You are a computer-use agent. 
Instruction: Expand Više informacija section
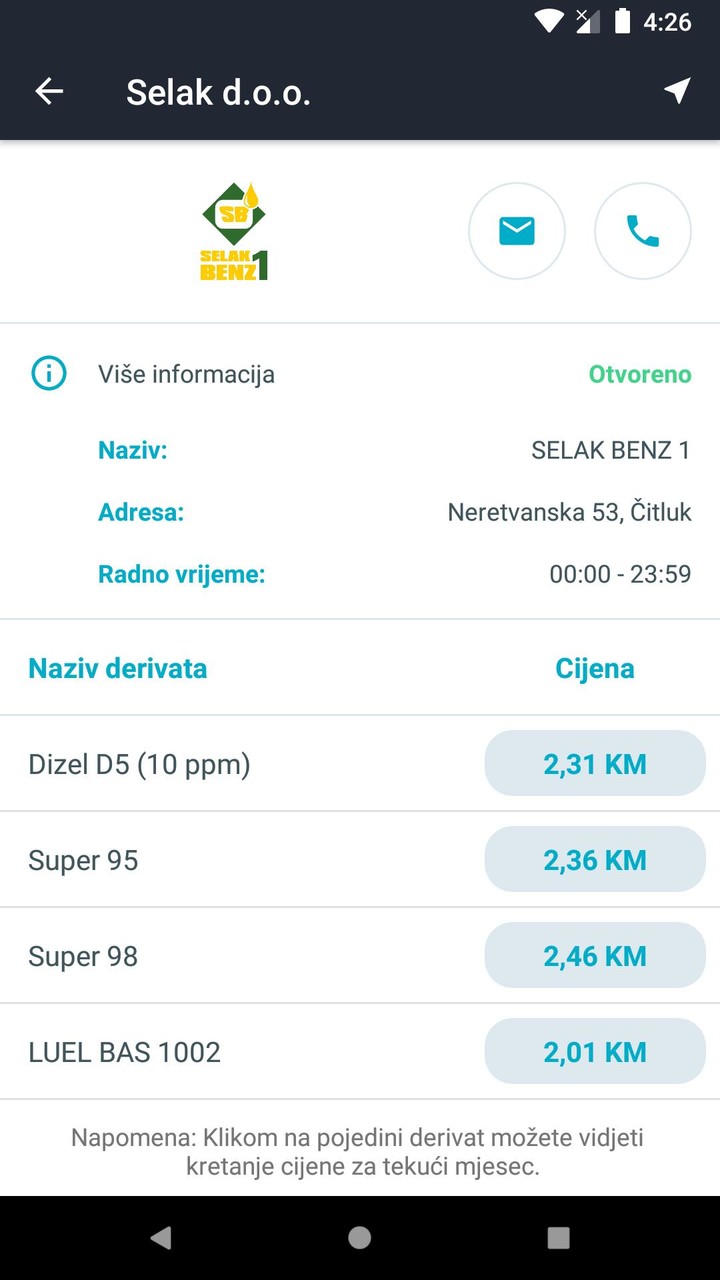pyautogui.click(x=186, y=374)
